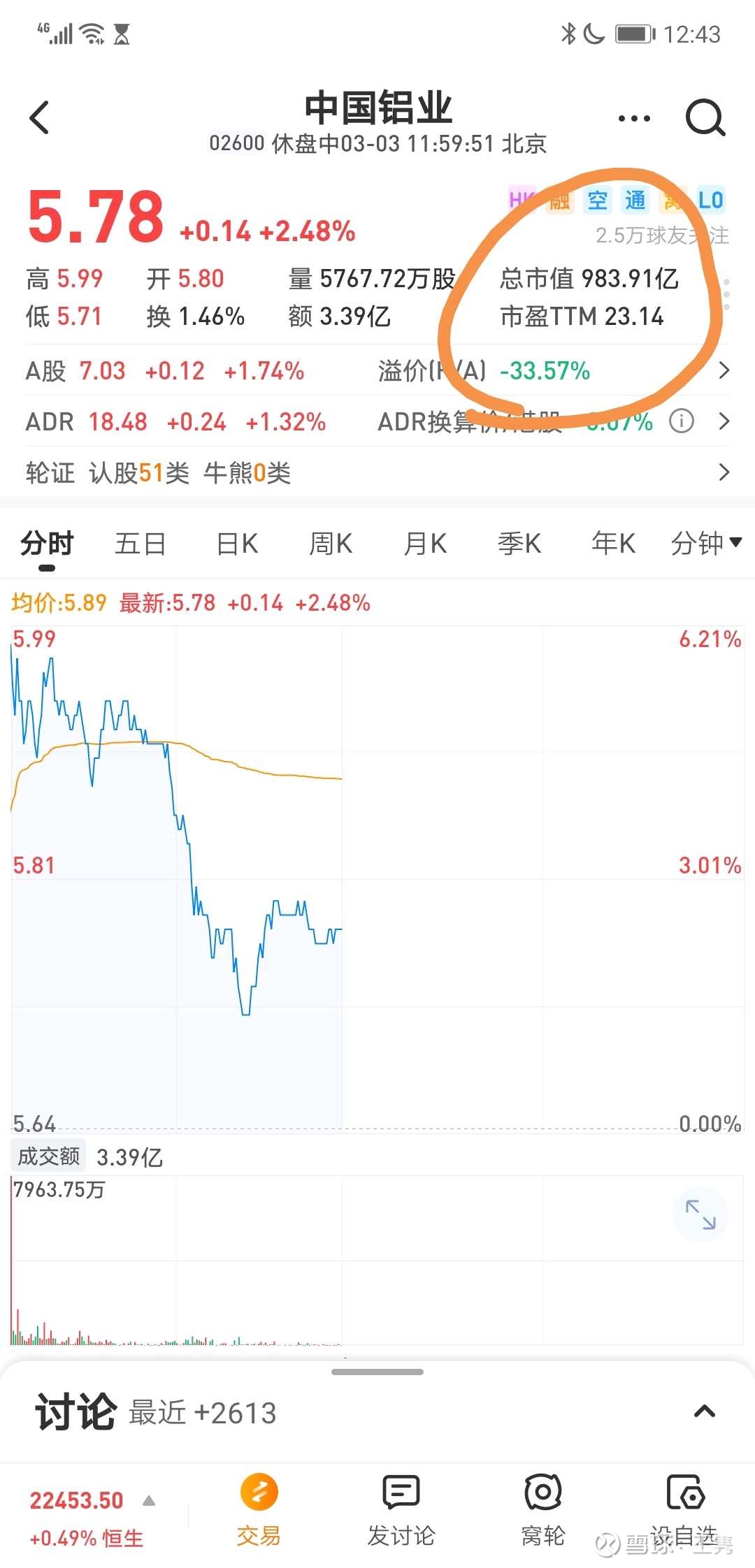Tap the info icon next to ADR换算价
This screenshot has width=755, height=1568.
(680, 421)
